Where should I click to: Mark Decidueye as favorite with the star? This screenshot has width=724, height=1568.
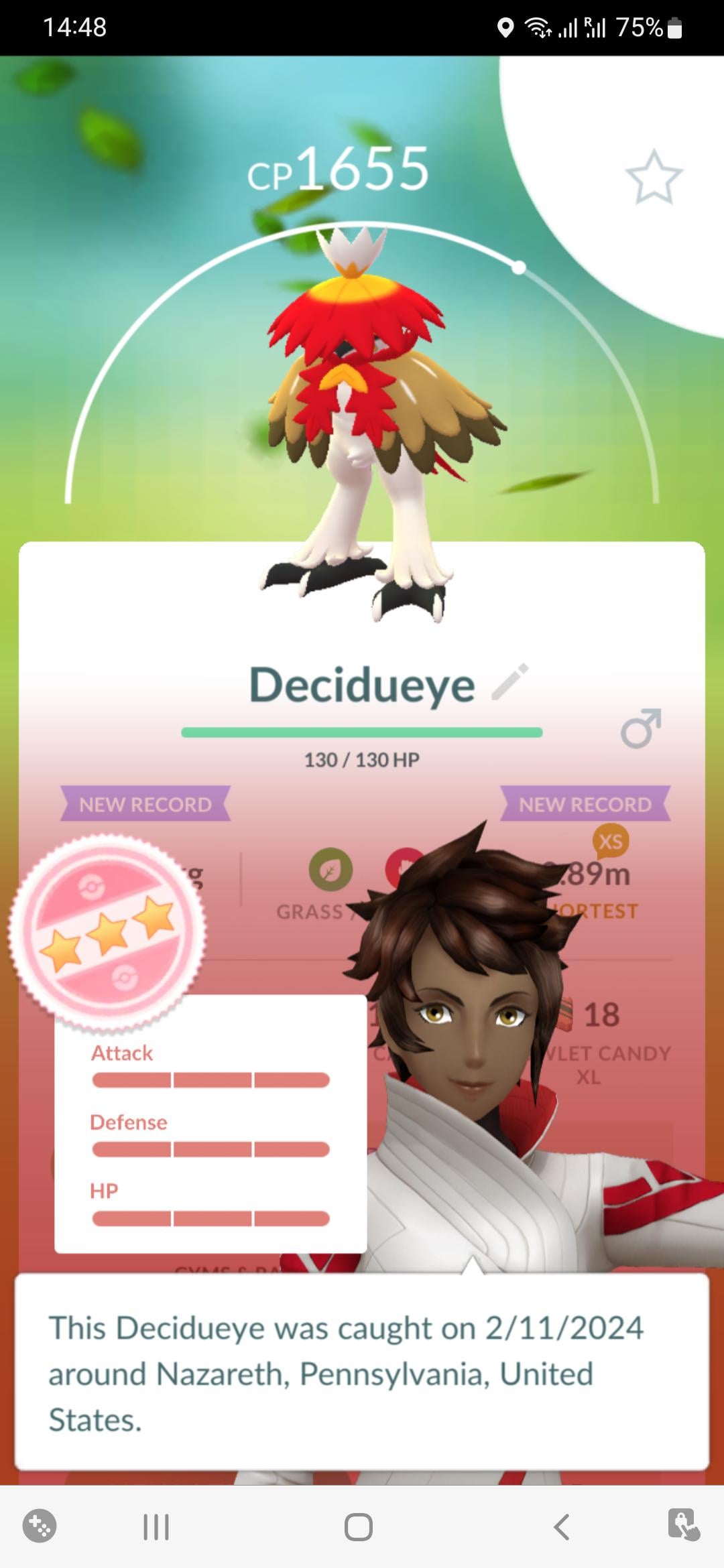coord(654,177)
